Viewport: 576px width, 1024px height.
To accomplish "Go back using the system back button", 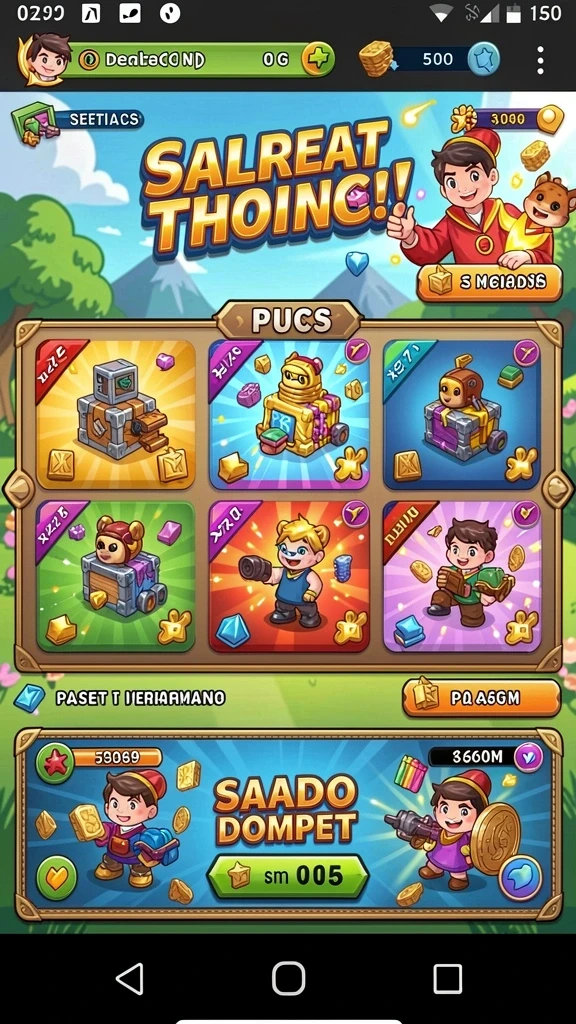I will point(129,979).
